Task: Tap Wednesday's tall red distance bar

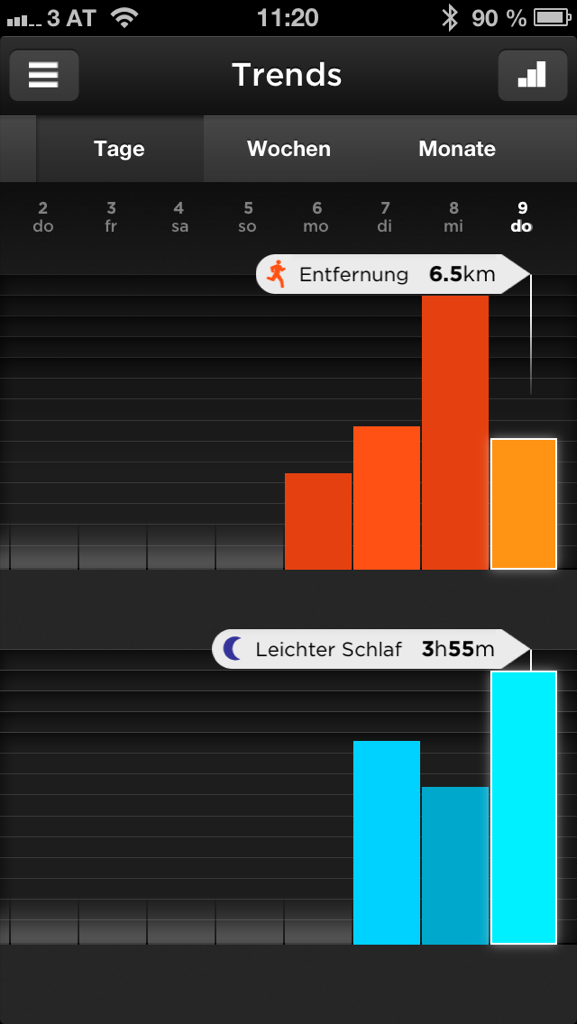Action: (455, 432)
